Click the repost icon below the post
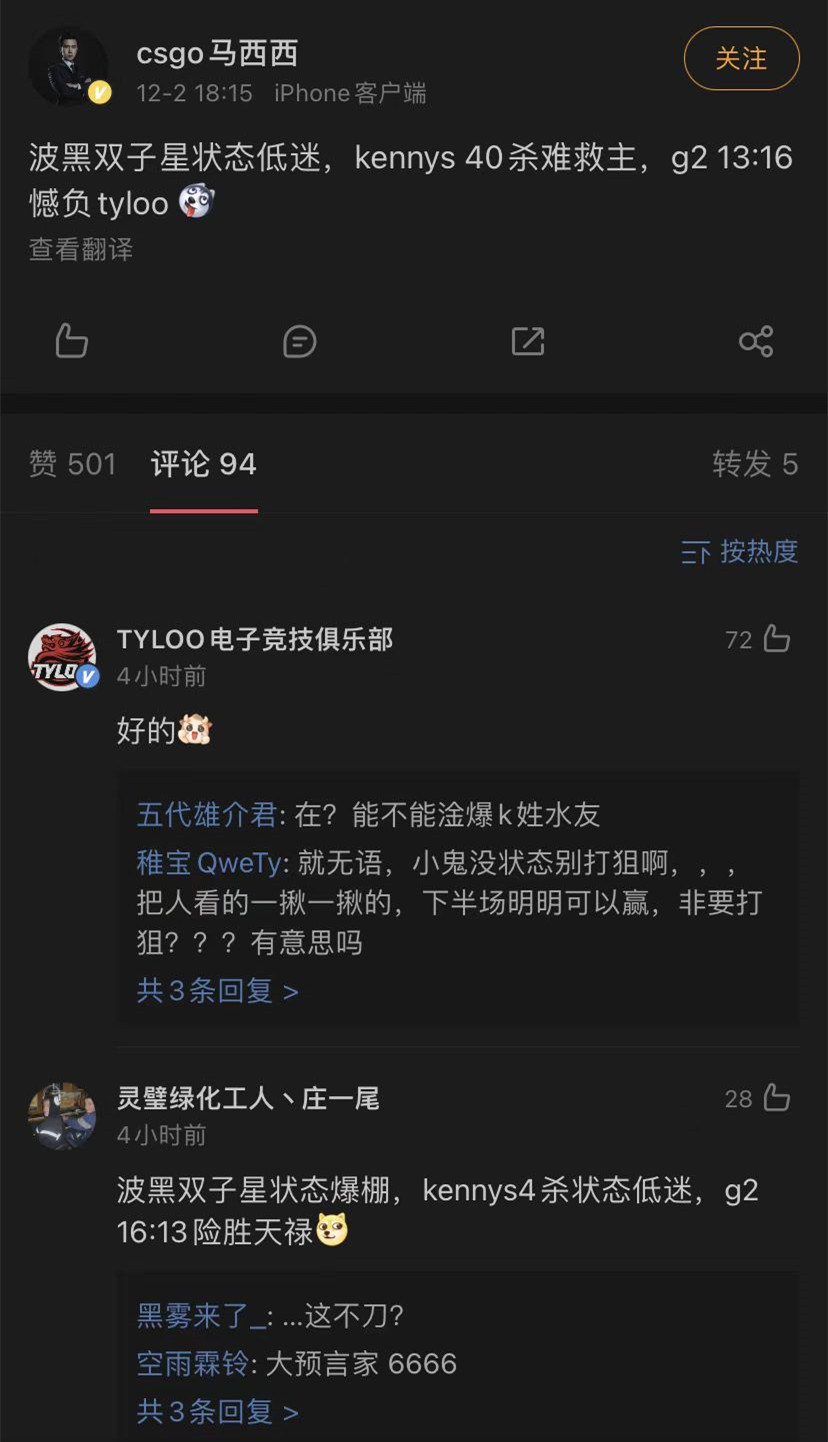Viewport: 828px width, 1442px height. coord(527,341)
